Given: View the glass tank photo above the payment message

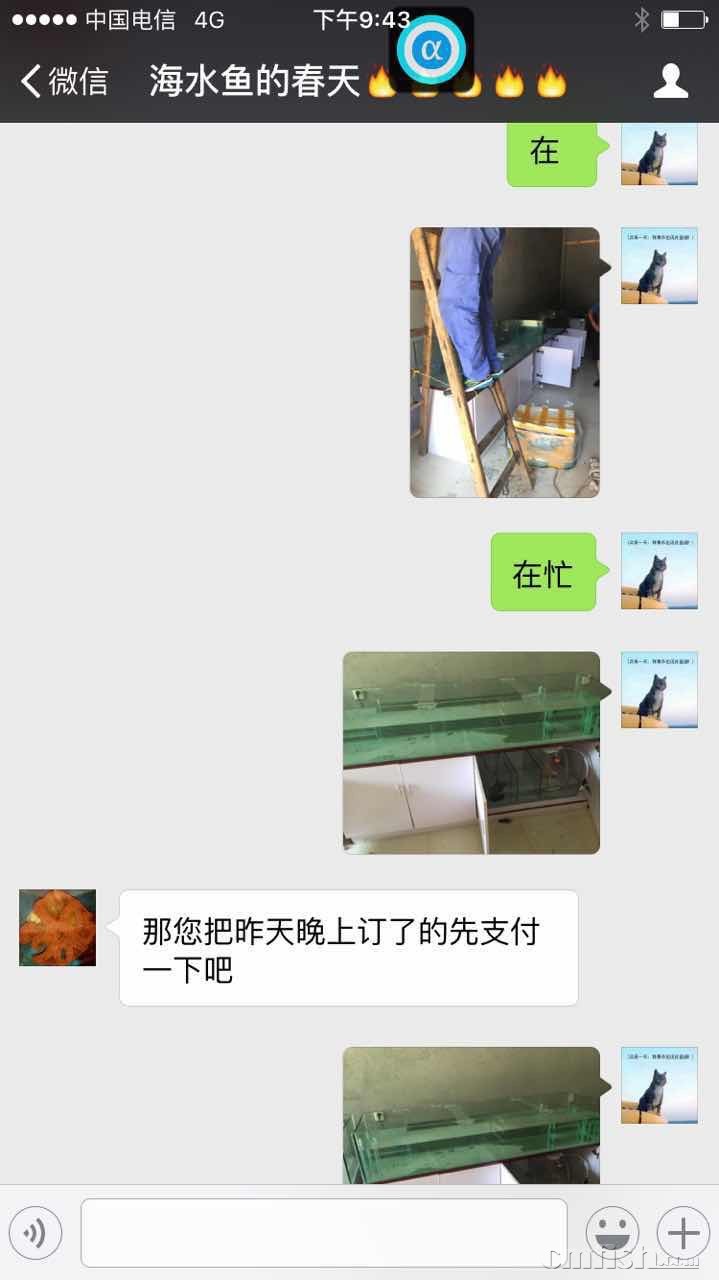Looking at the screenshot, I should pos(471,752).
